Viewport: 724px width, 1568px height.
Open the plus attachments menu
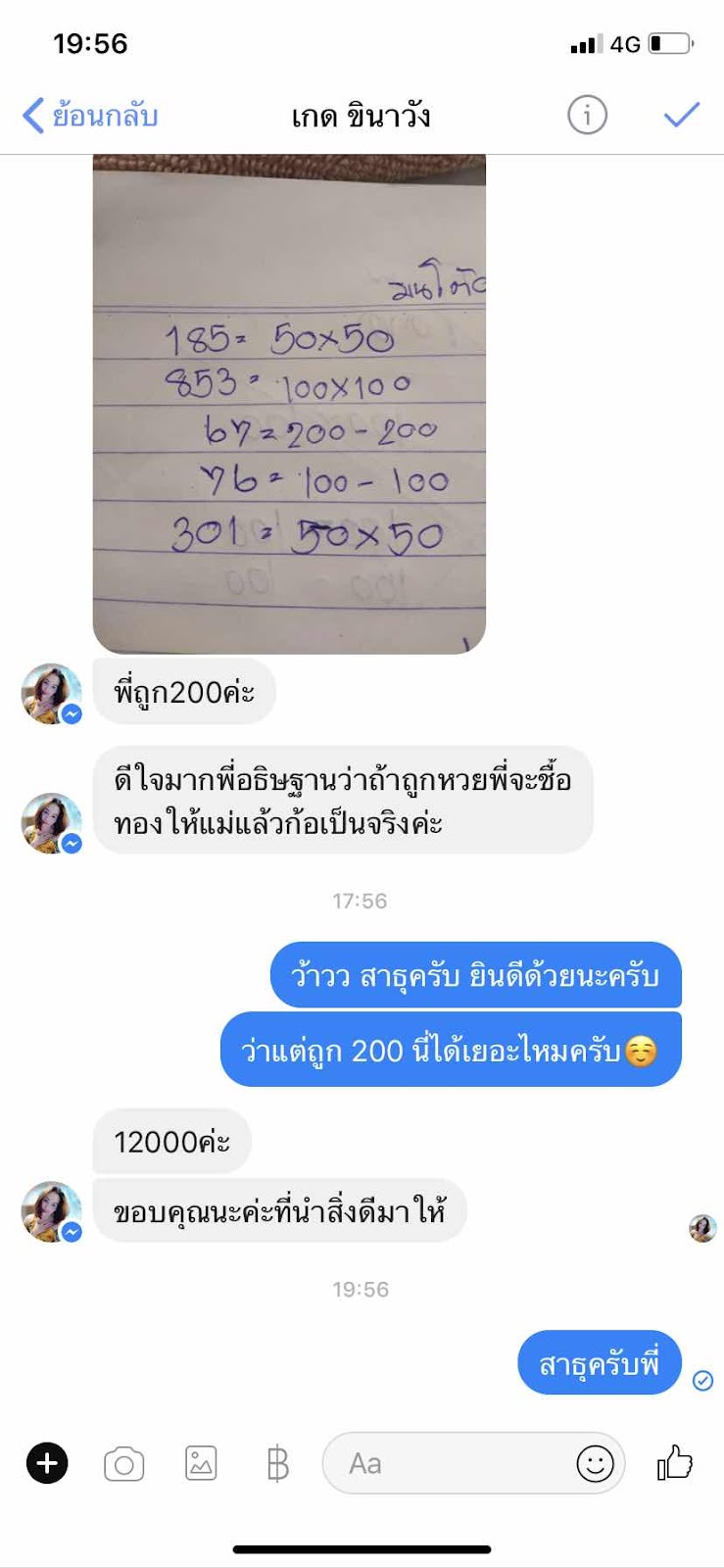tap(47, 1463)
